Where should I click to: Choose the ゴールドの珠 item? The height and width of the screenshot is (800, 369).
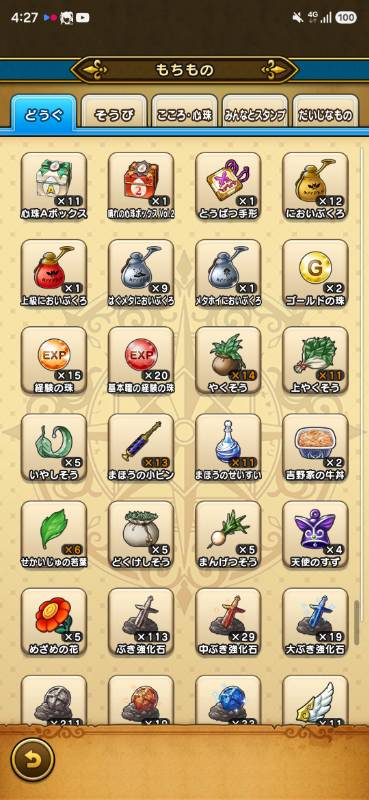[315, 273]
